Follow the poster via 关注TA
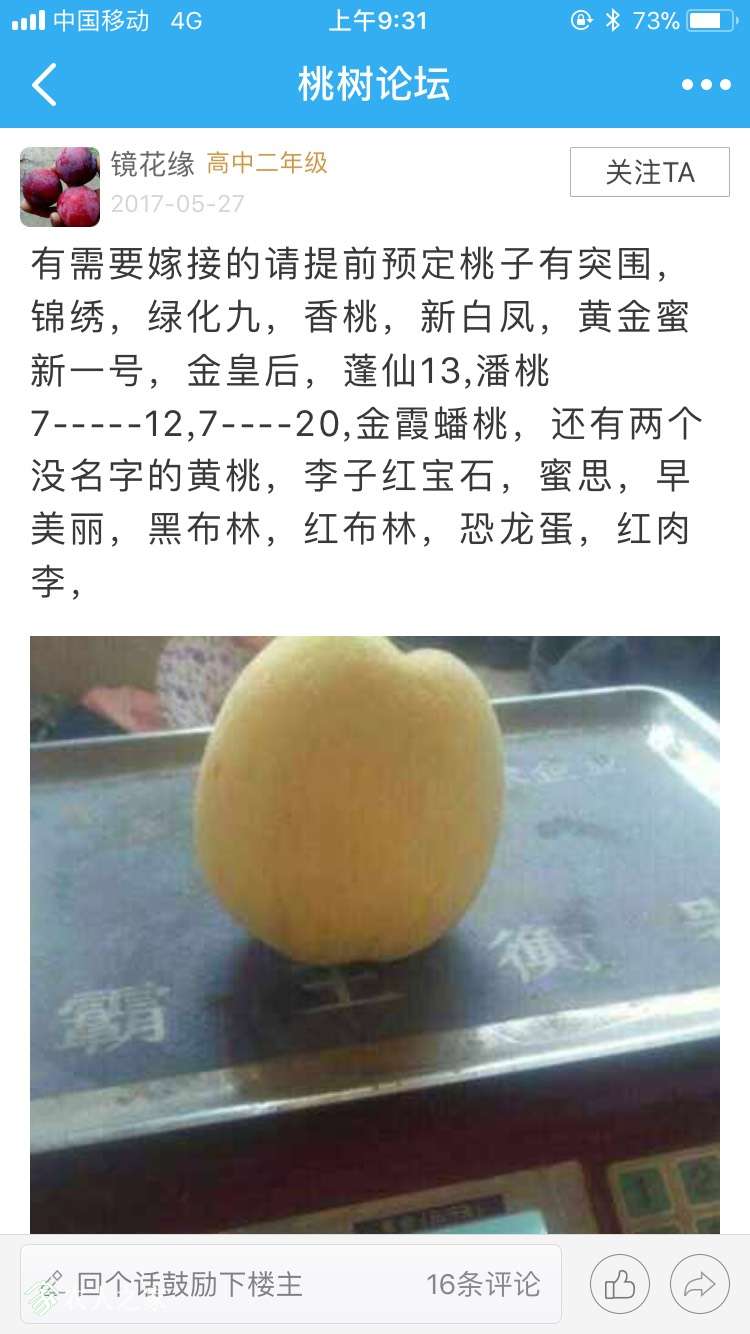750x1334 pixels. tap(649, 172)
